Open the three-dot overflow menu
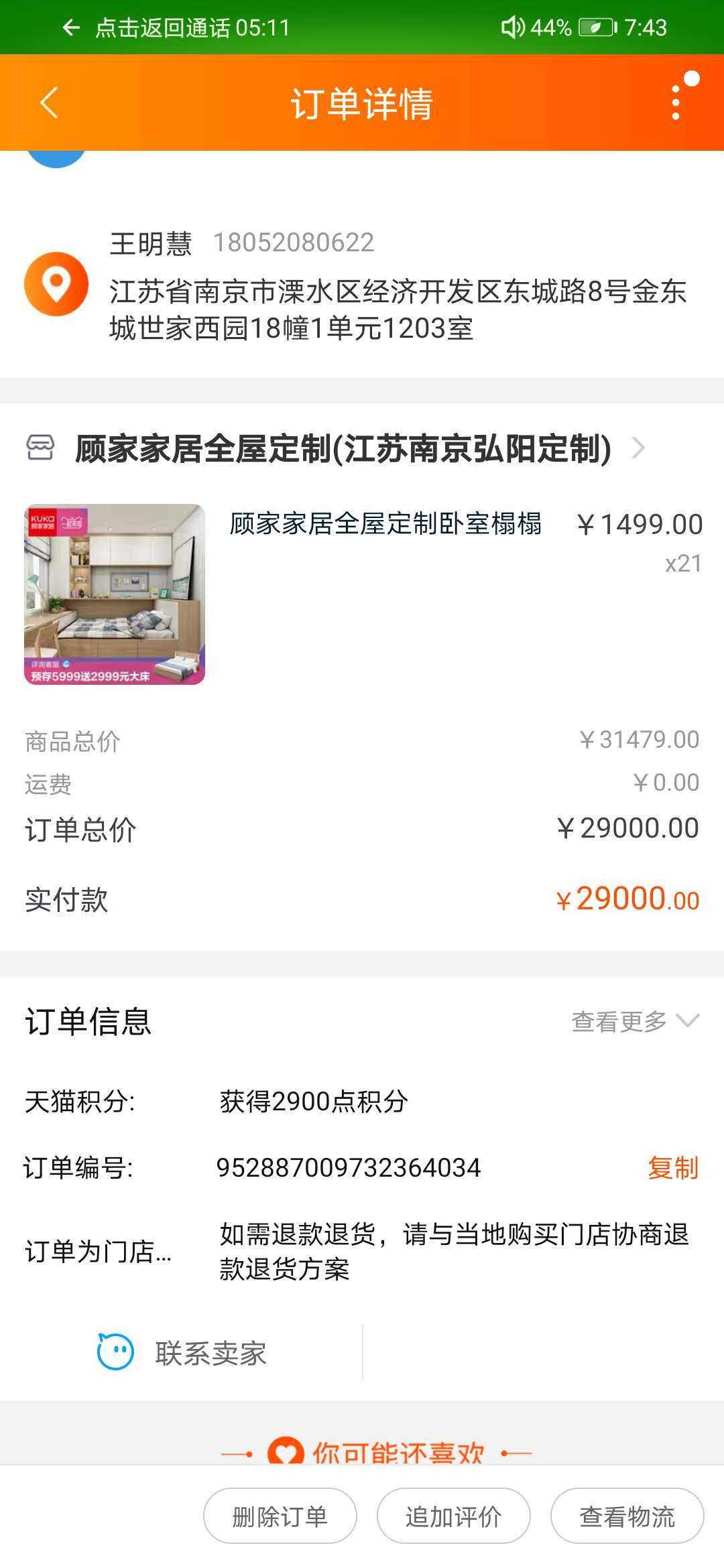 pos(676,103)
